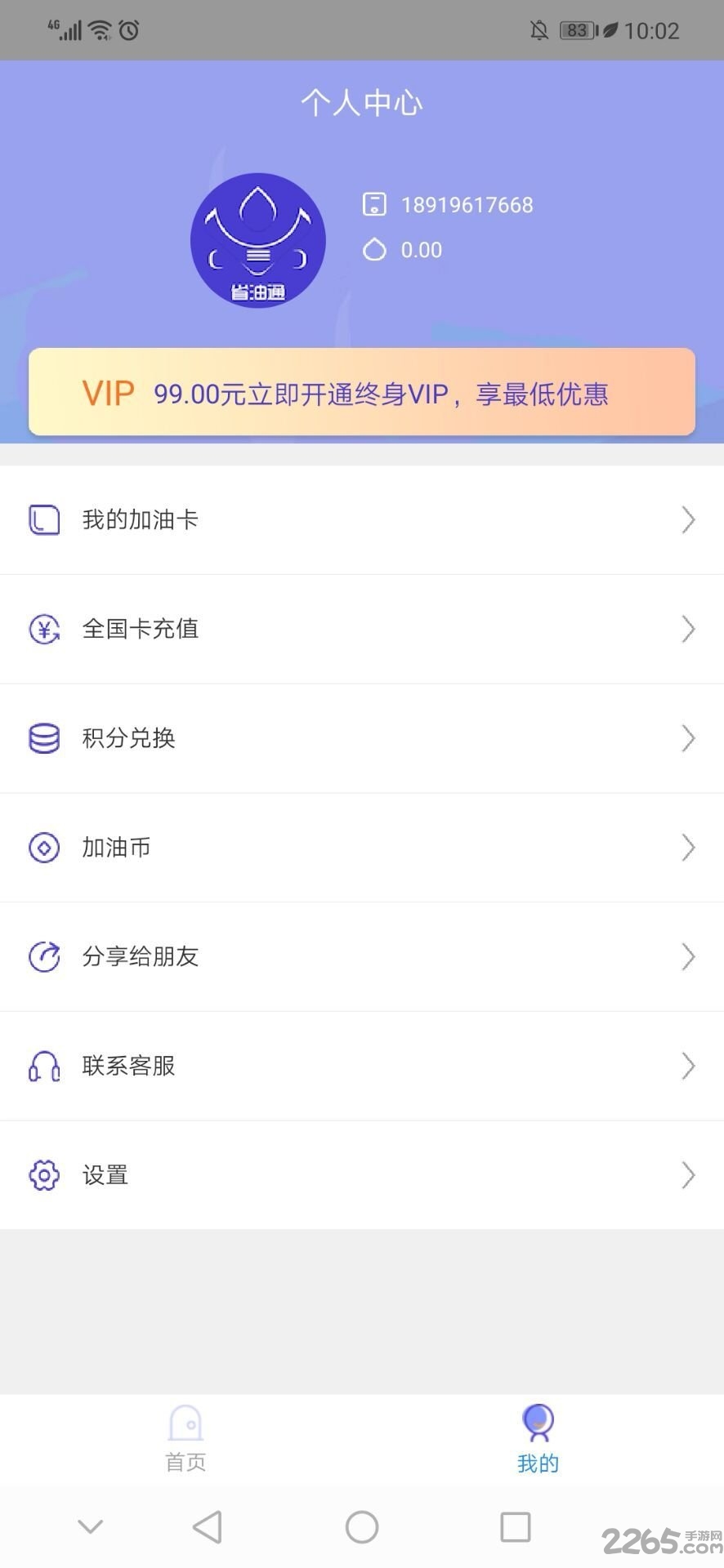Expand the 设置 row chevron
The image size is (724, 1568).
point(689,1175)
